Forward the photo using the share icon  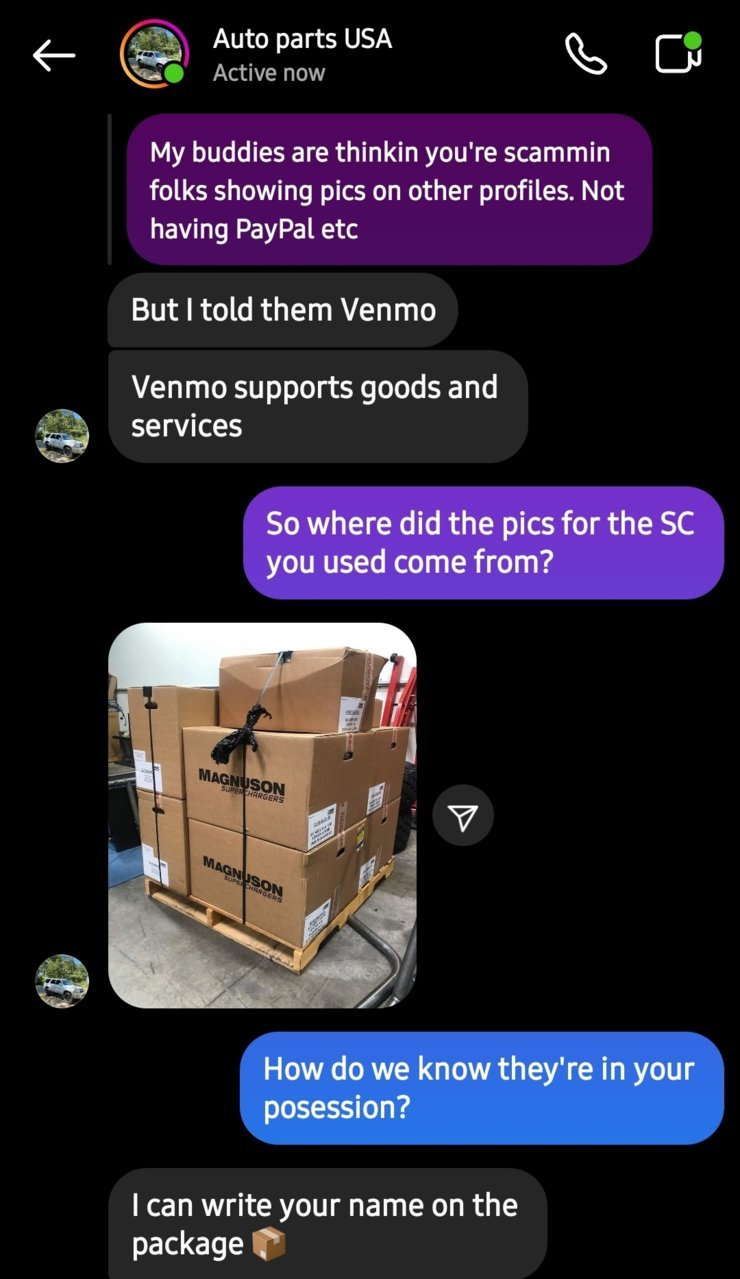tap(462, 816)
